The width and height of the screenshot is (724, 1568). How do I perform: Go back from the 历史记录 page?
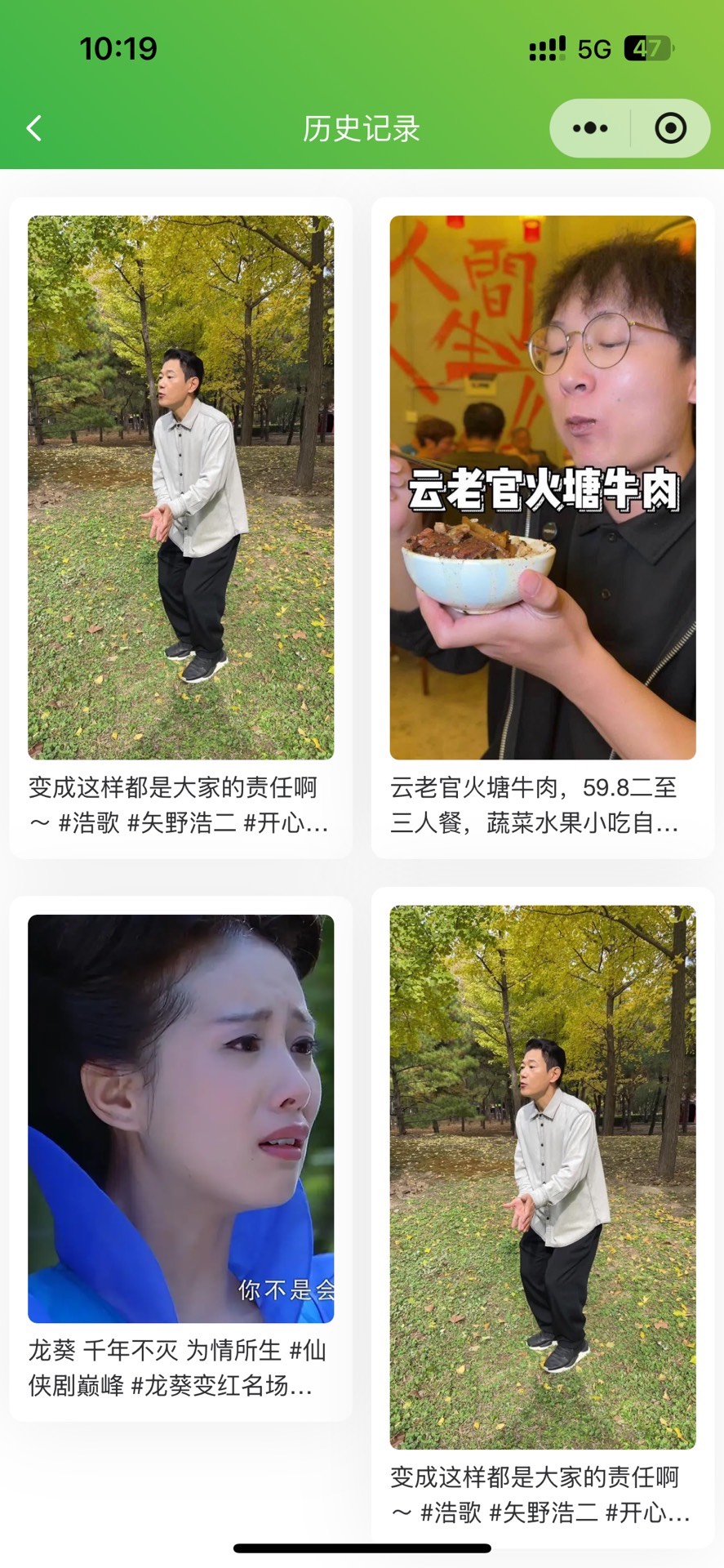[x=34, y=128]
